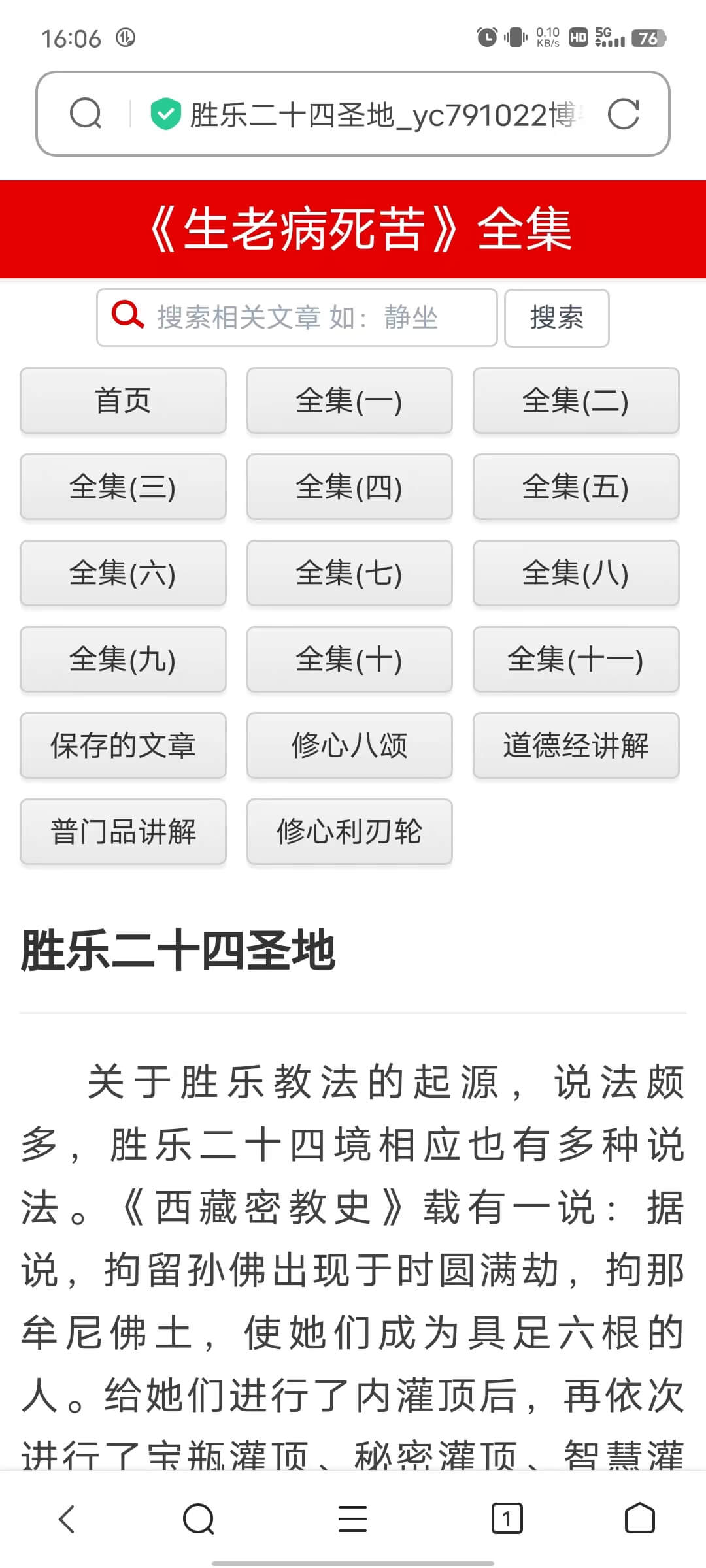706x1568 pixels.
Task: Go back with the browser back arrow
Action: tap(67, 1519)
